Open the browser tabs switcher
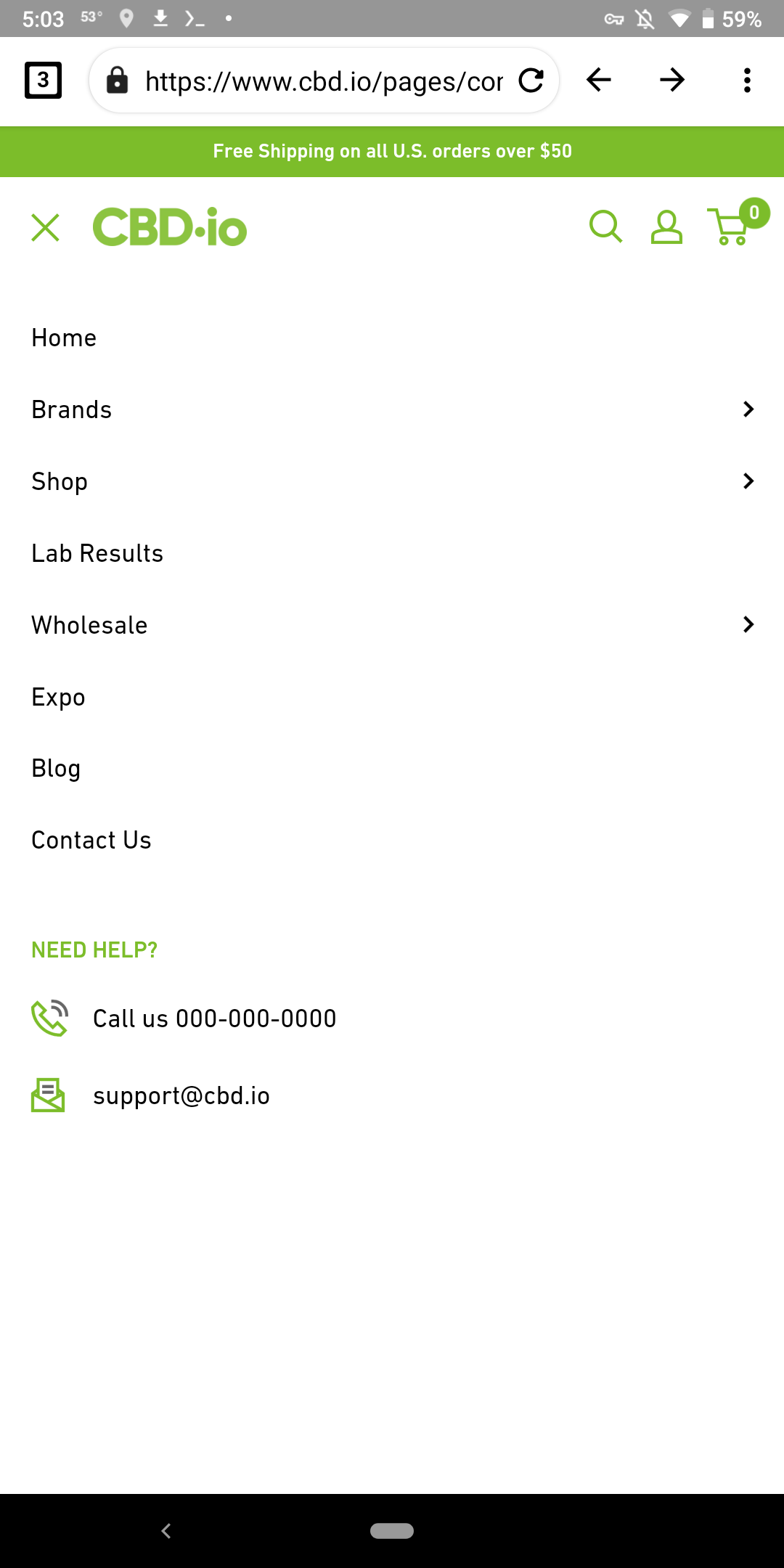Screen dimensions: 784x1568 coord(44,80)
